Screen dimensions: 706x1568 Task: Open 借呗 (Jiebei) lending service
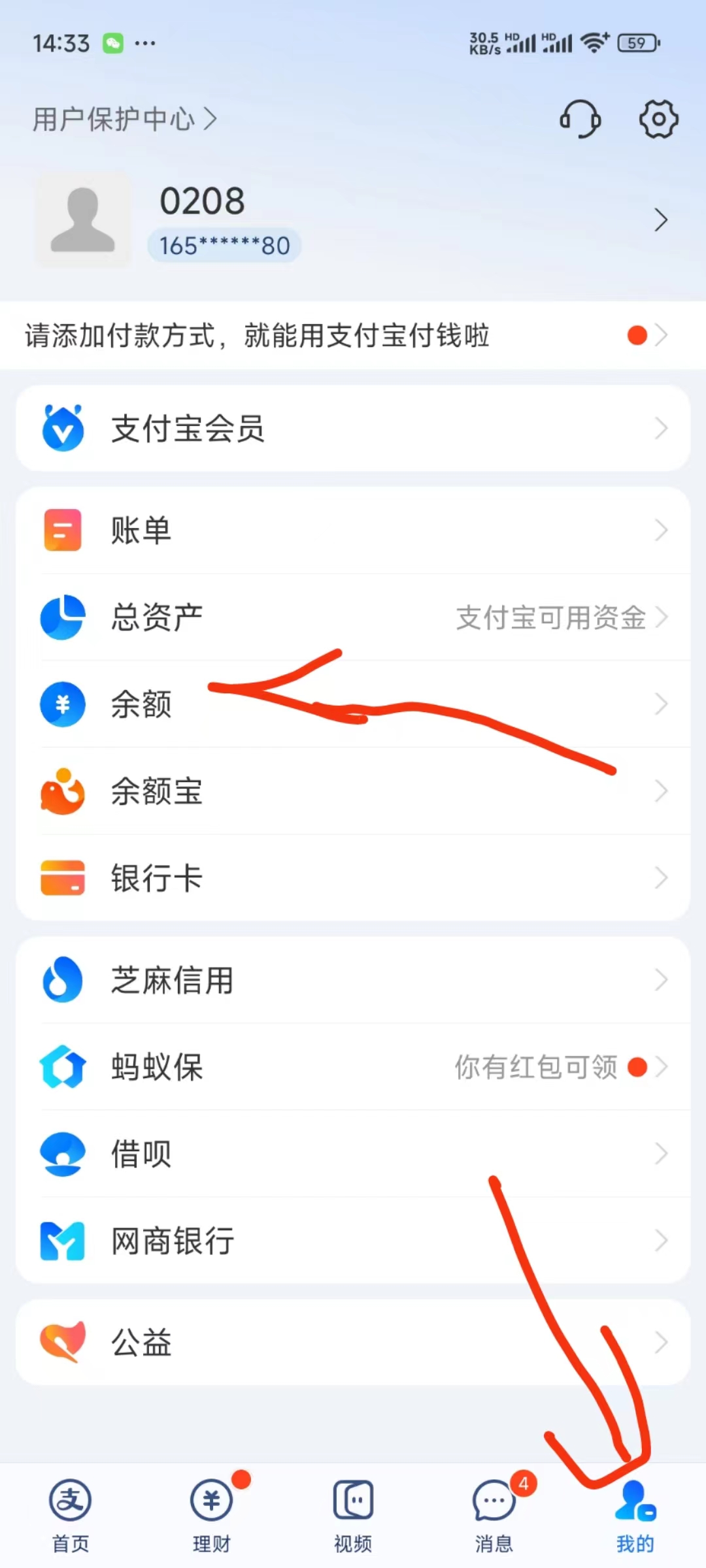pyautogui.click(x=141, y=1154)
